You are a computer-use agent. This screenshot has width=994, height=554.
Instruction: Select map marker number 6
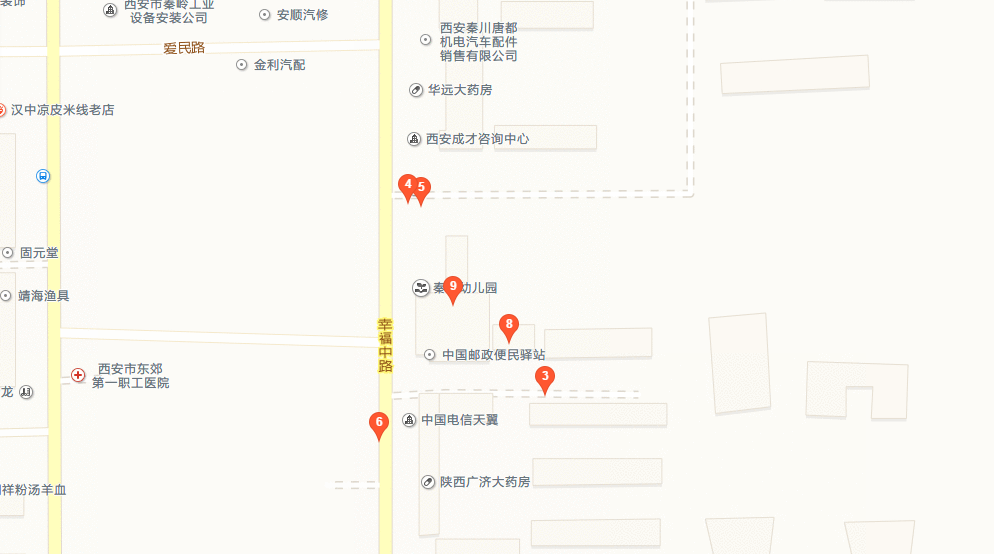(x=378, y=423)
